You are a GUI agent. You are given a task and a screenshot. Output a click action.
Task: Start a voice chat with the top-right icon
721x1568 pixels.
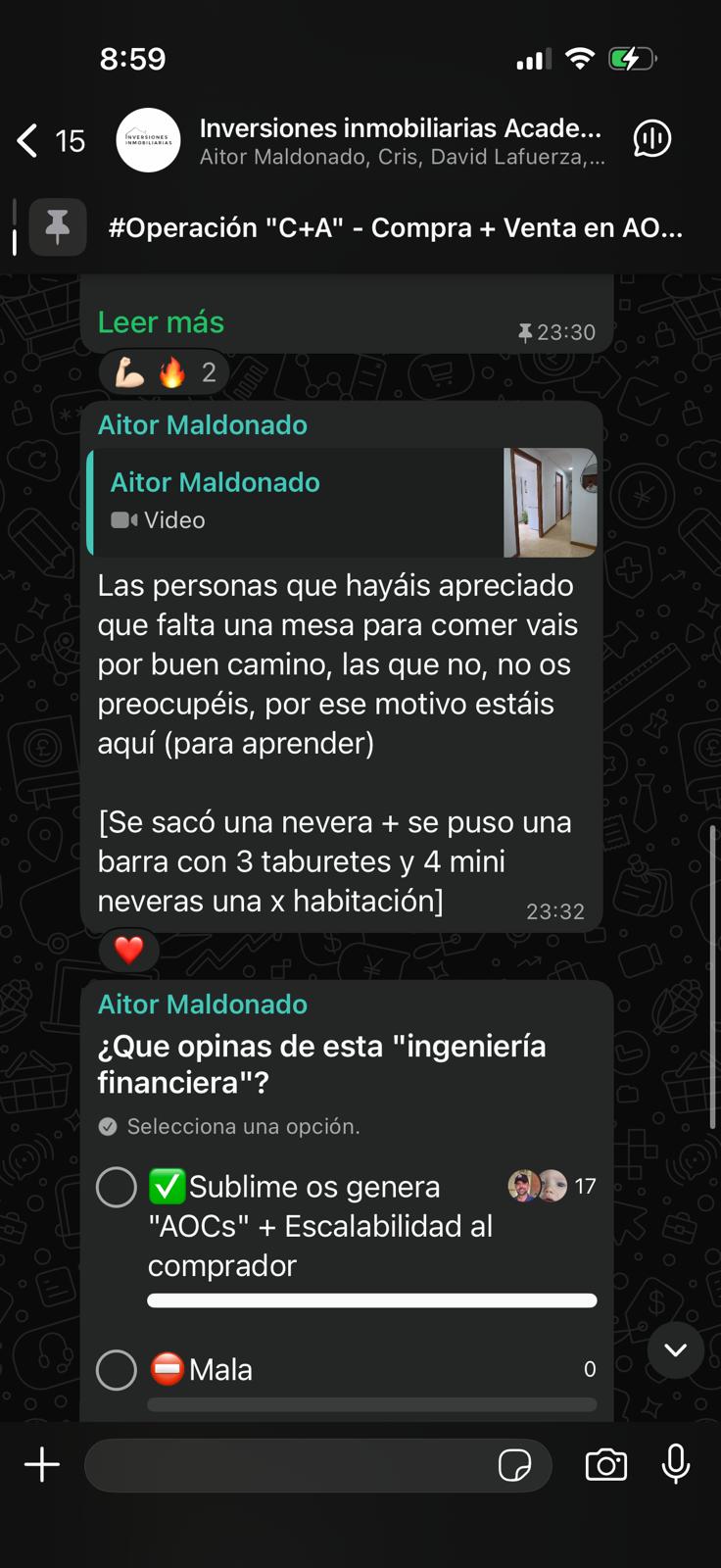coord(651,140)
